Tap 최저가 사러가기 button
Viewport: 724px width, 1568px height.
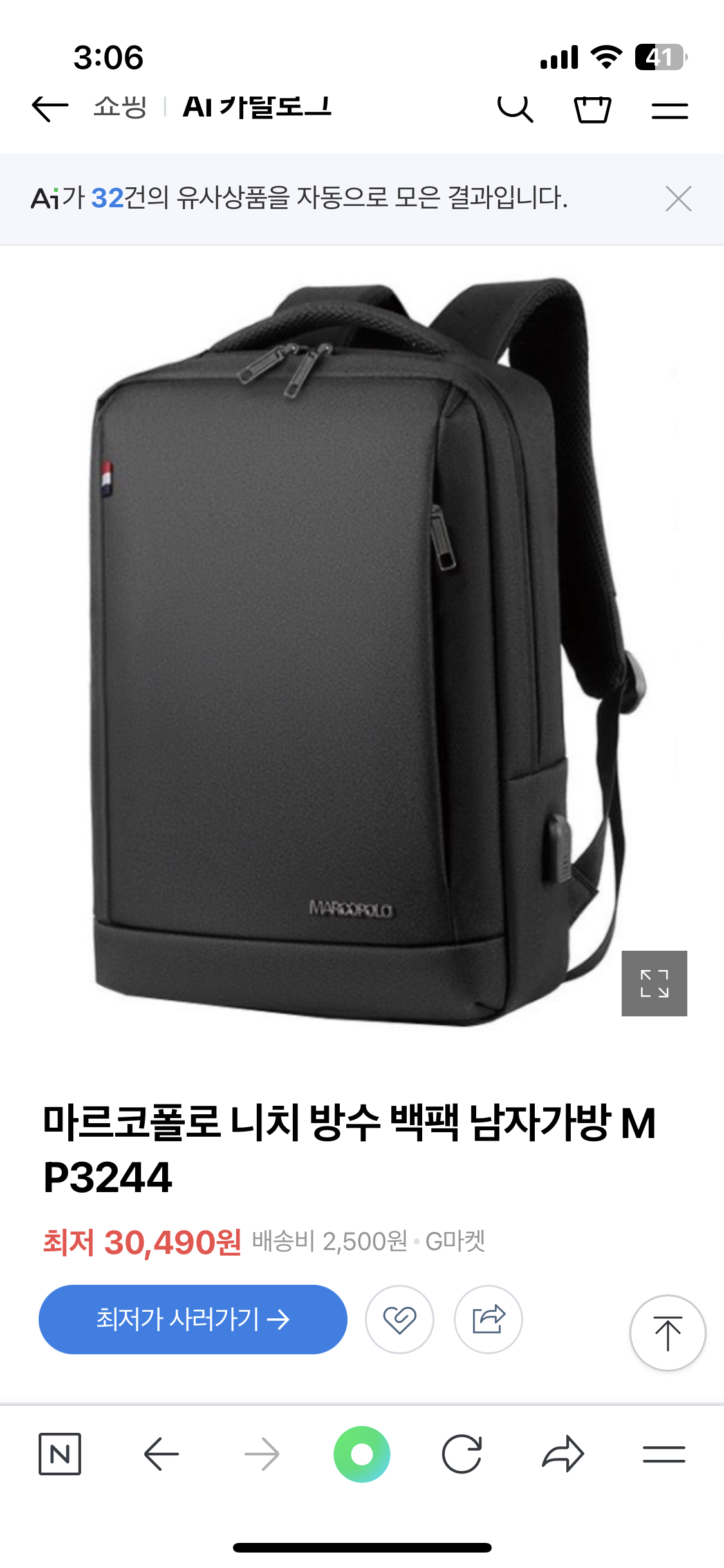click(x=193, y=1319)
